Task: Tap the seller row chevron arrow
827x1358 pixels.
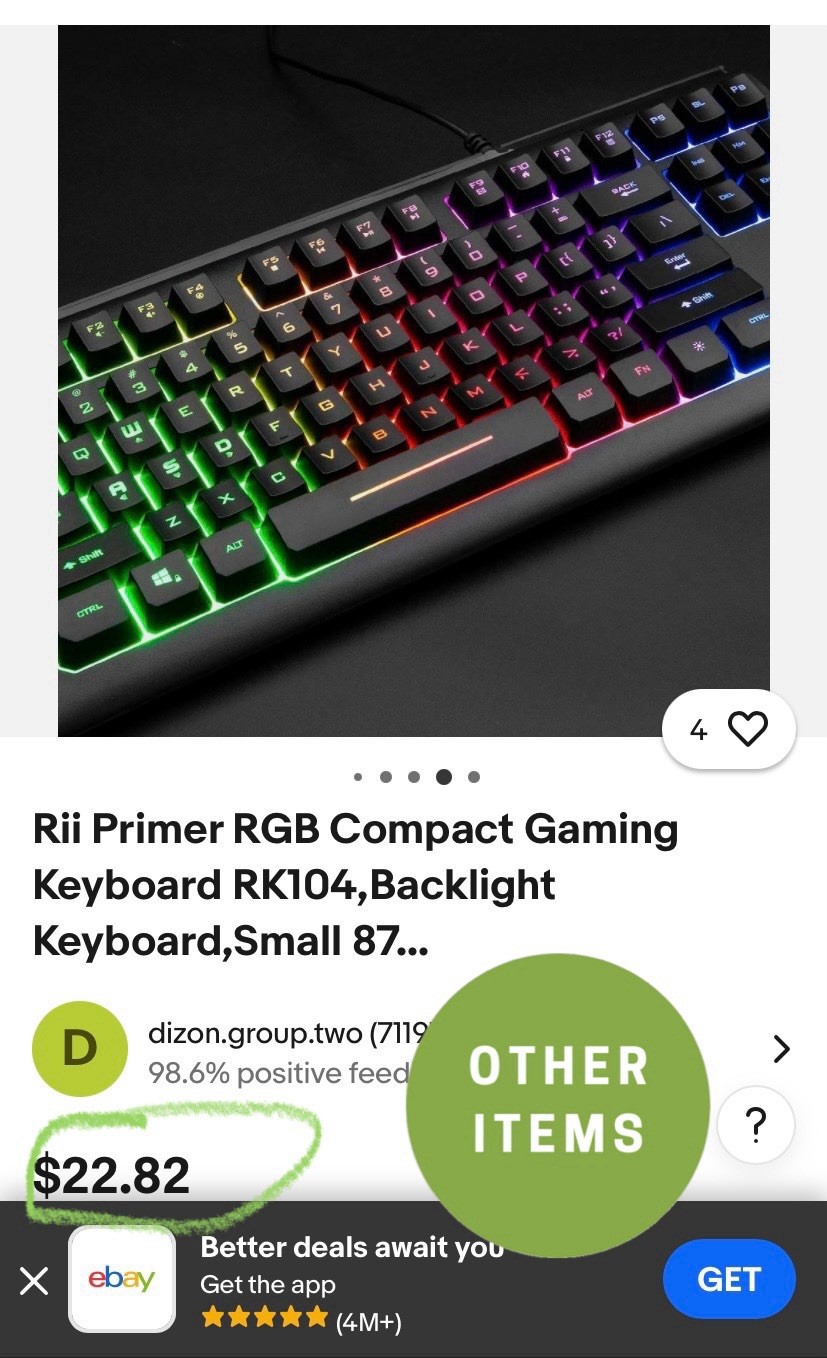Action: tap(782, 1048)
